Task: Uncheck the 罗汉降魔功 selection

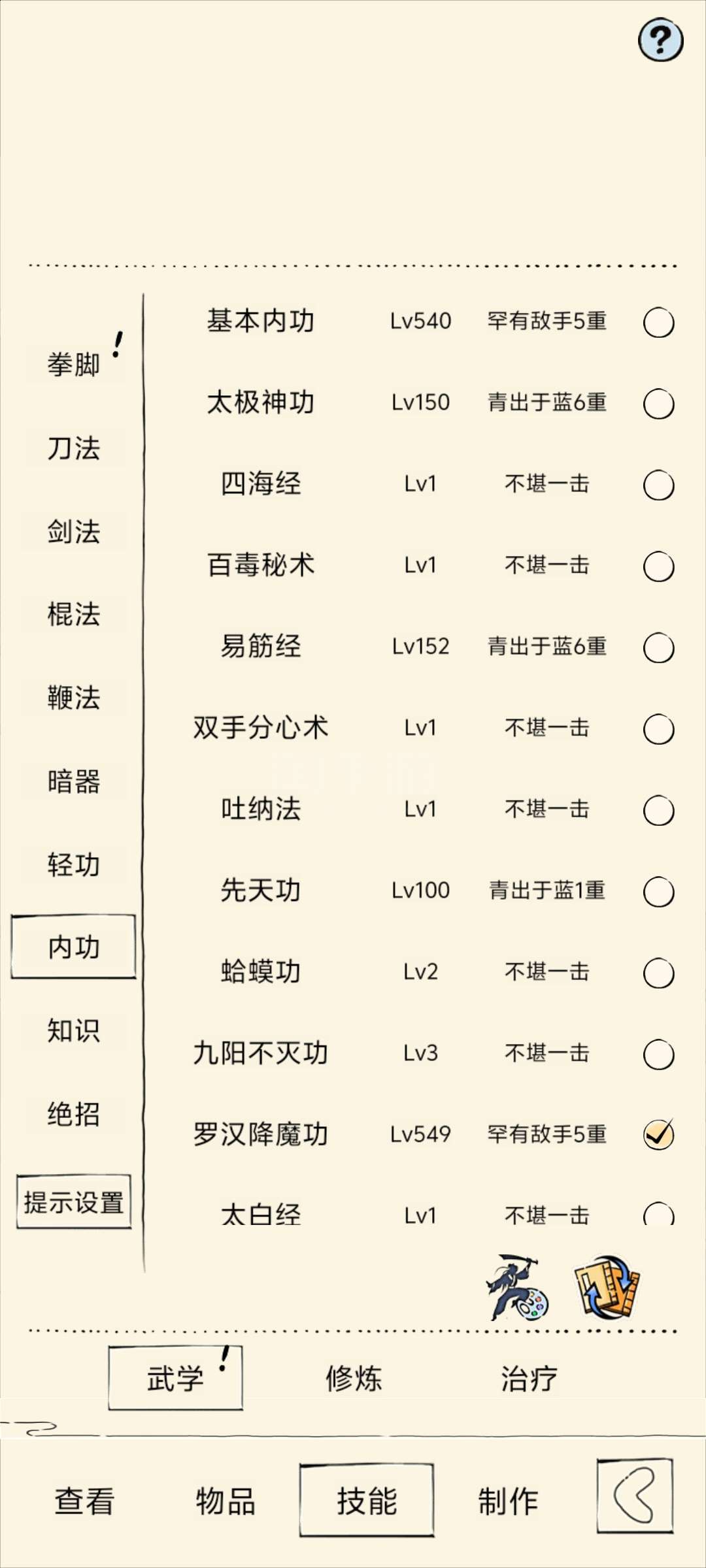Action: click(x=658, y=1135)
